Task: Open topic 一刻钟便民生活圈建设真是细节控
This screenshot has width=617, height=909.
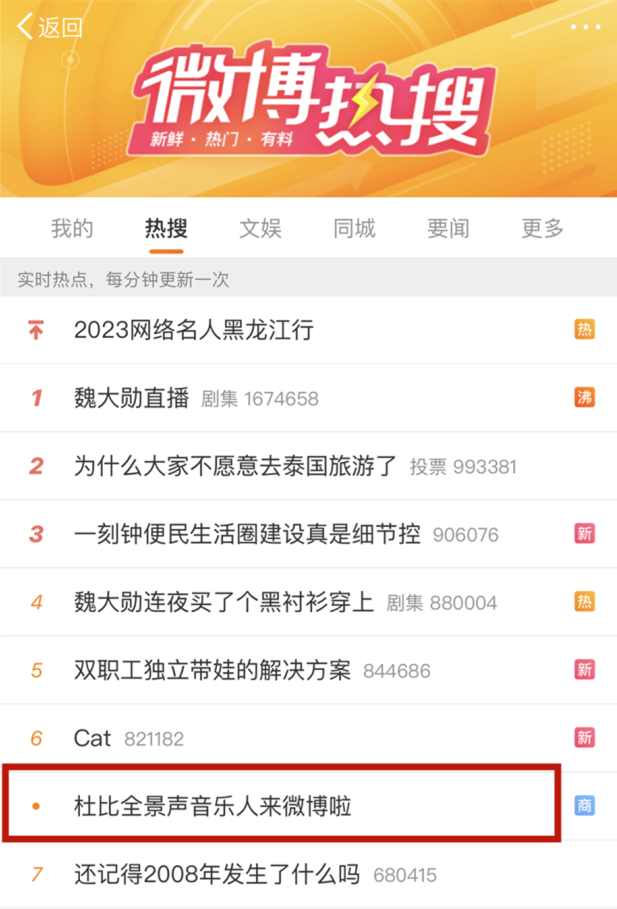Action: tap(247, 534)
